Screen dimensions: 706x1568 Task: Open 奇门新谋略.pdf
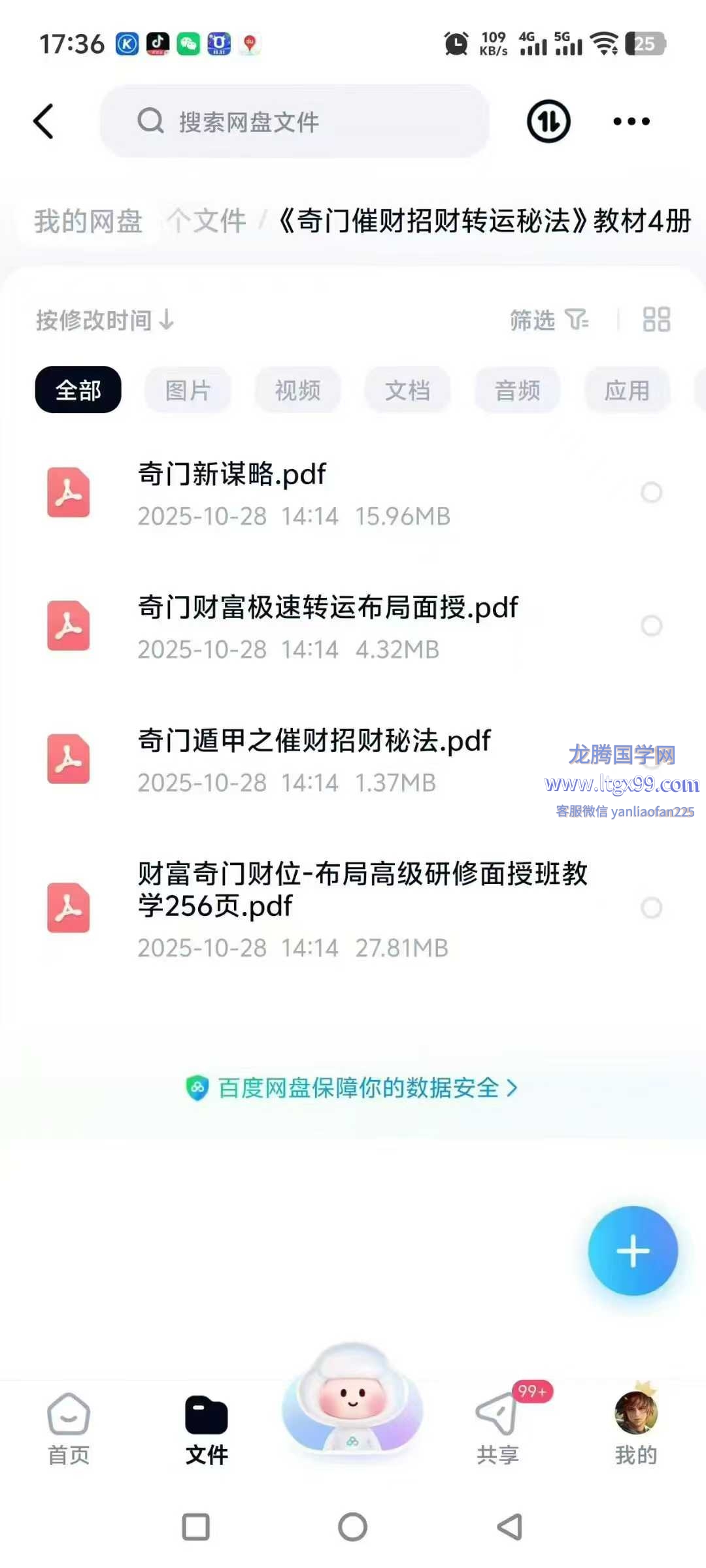pyautogui.click(x=294, y=493)
